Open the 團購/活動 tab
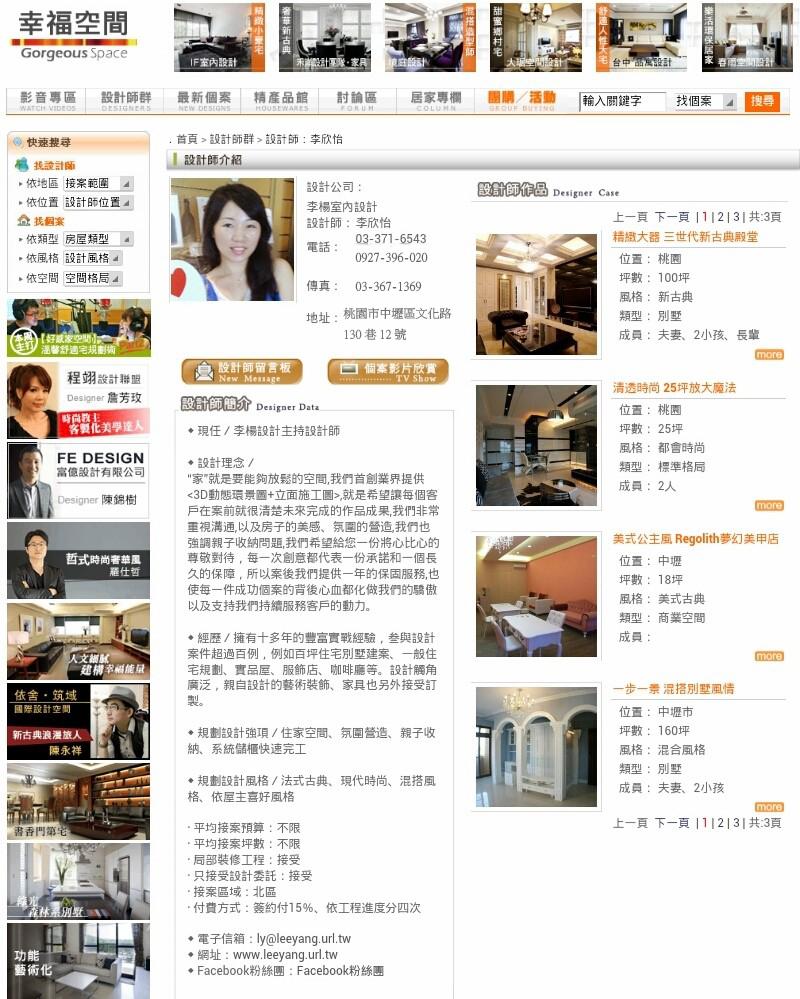 521,100
